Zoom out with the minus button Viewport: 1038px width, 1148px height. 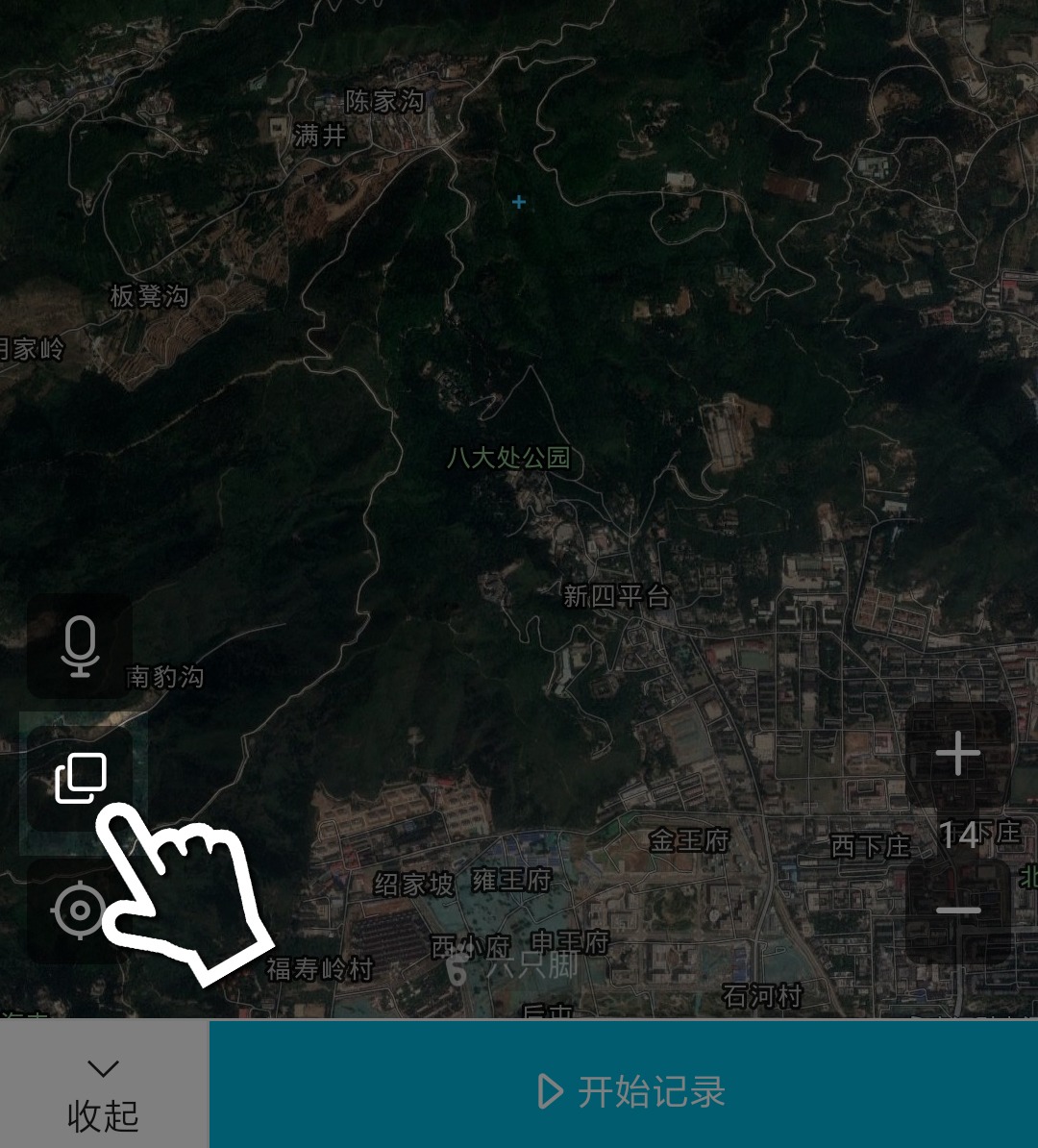tap(958, 910)
